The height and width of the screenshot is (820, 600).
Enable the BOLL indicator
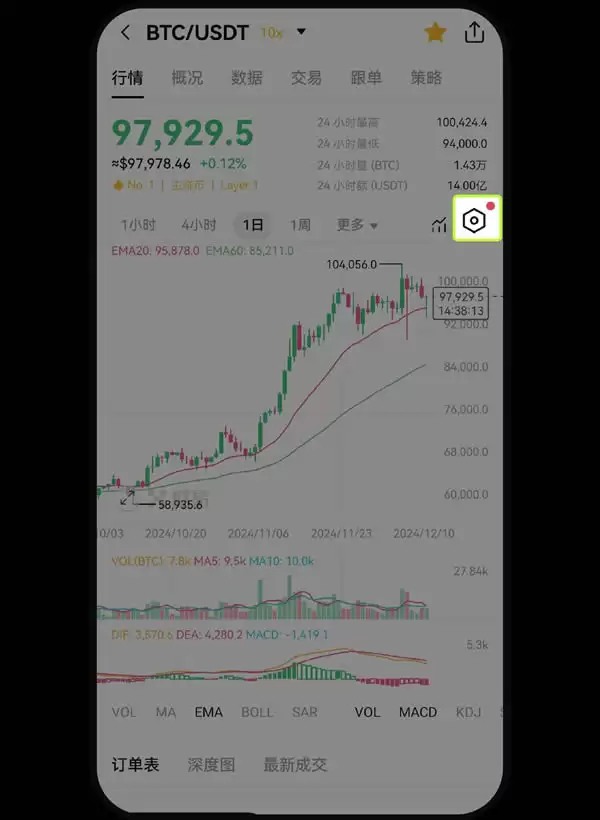(x=257, y=712)
